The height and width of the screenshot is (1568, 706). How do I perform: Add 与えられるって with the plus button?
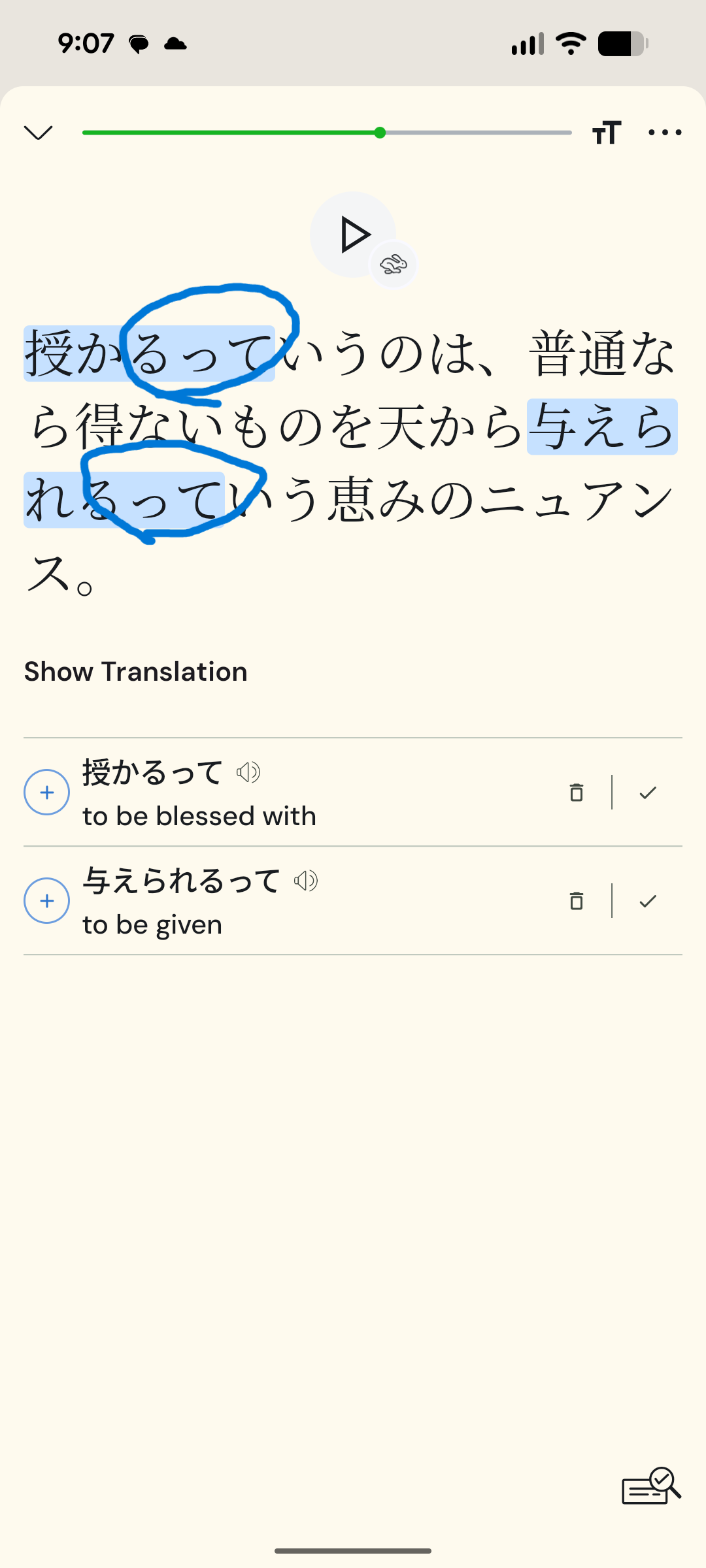point(46,901)
